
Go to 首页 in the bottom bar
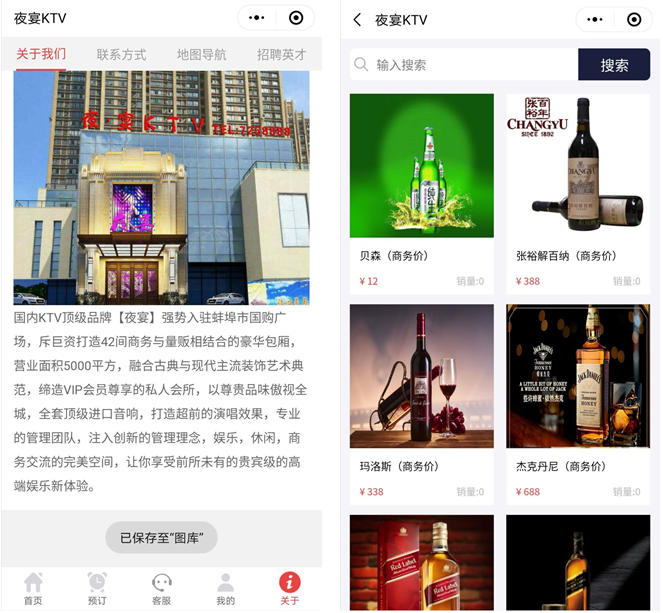pyautogui.click(x=33, y=588)
